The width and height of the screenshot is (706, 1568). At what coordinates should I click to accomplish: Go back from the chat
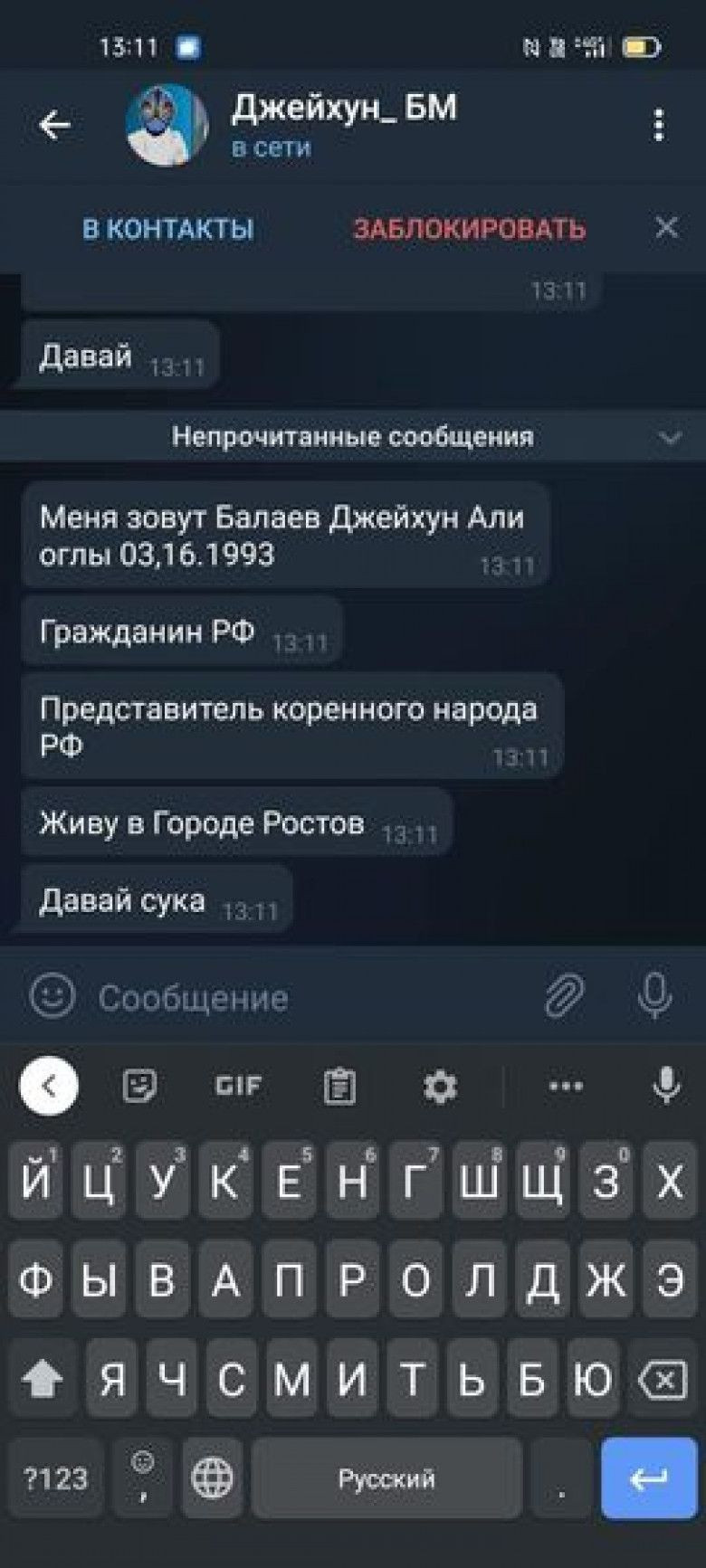[54, 126]
